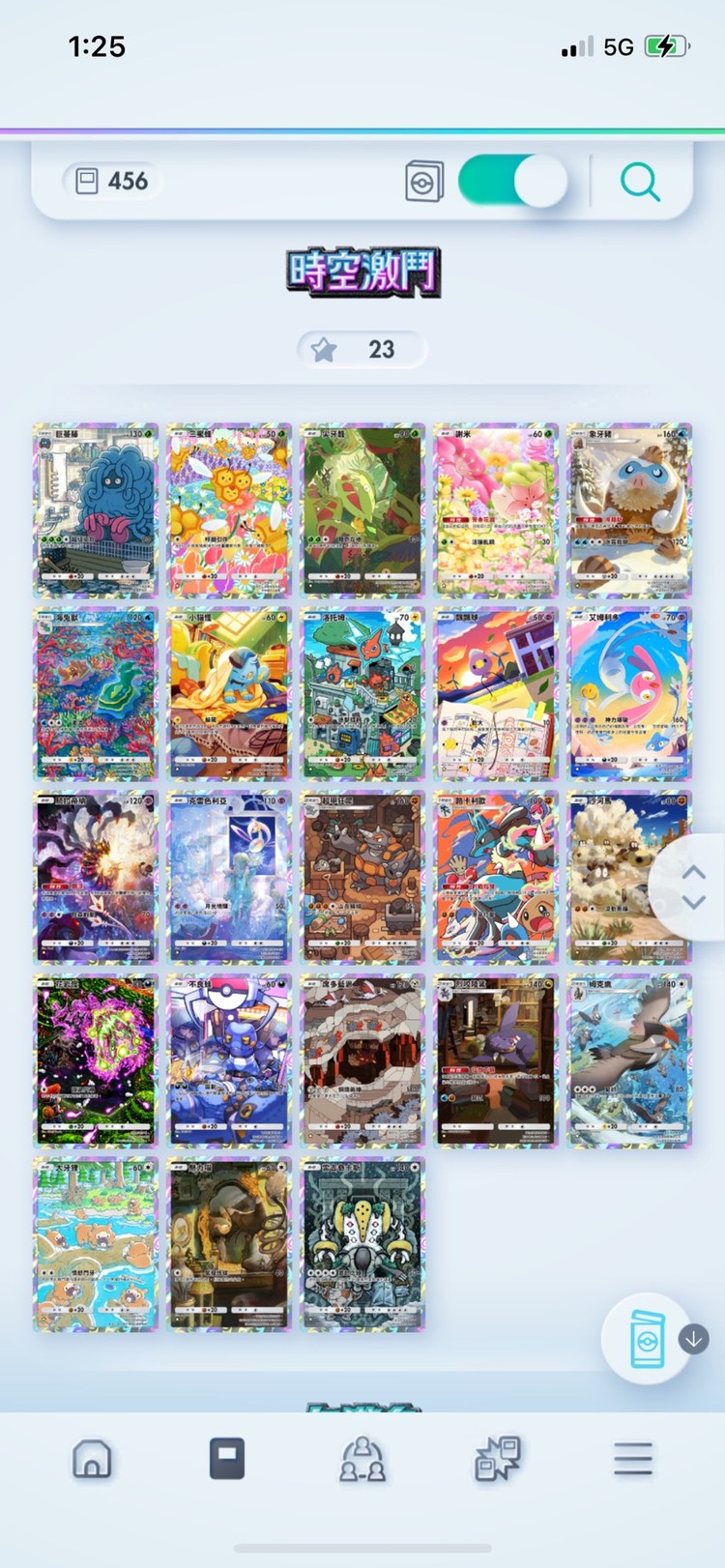Open the Shaymin card with pink flowers
Viewport: 725px width, 1568px height.
(496, 510)
